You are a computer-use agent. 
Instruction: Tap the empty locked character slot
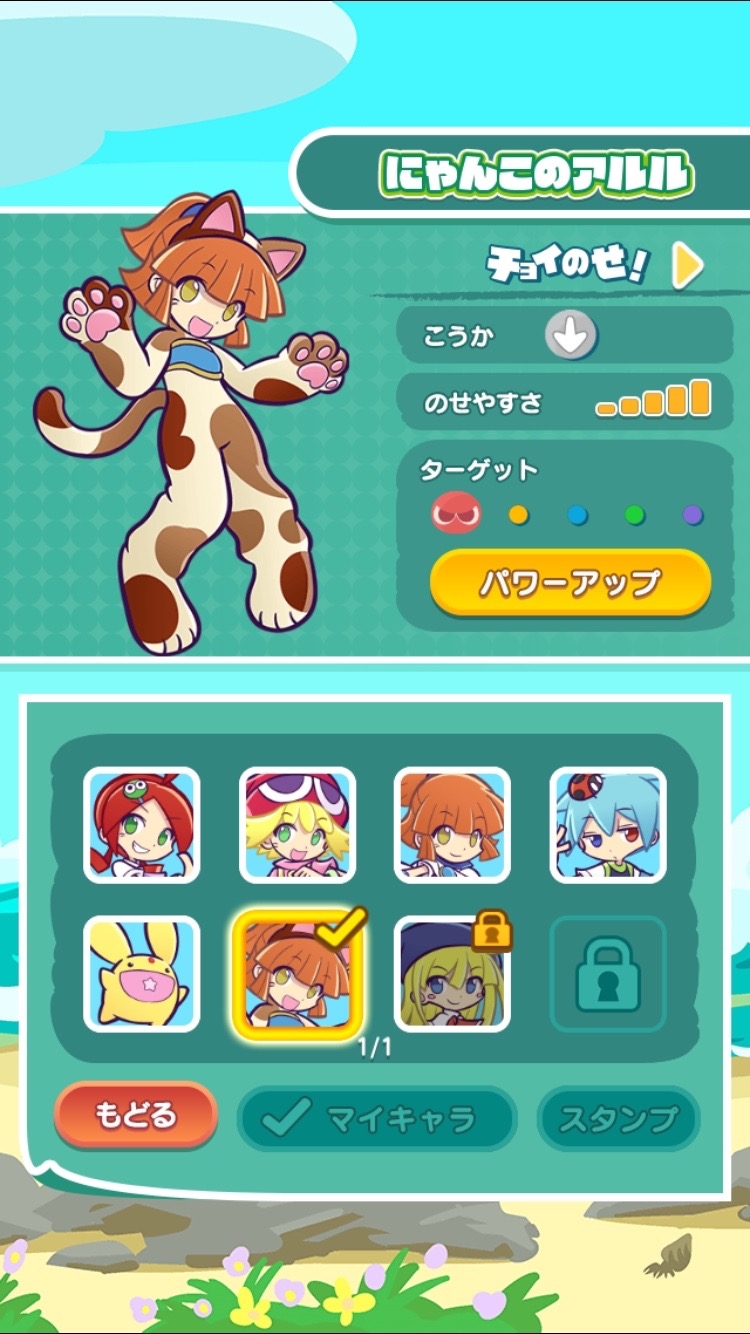point(608,974)
